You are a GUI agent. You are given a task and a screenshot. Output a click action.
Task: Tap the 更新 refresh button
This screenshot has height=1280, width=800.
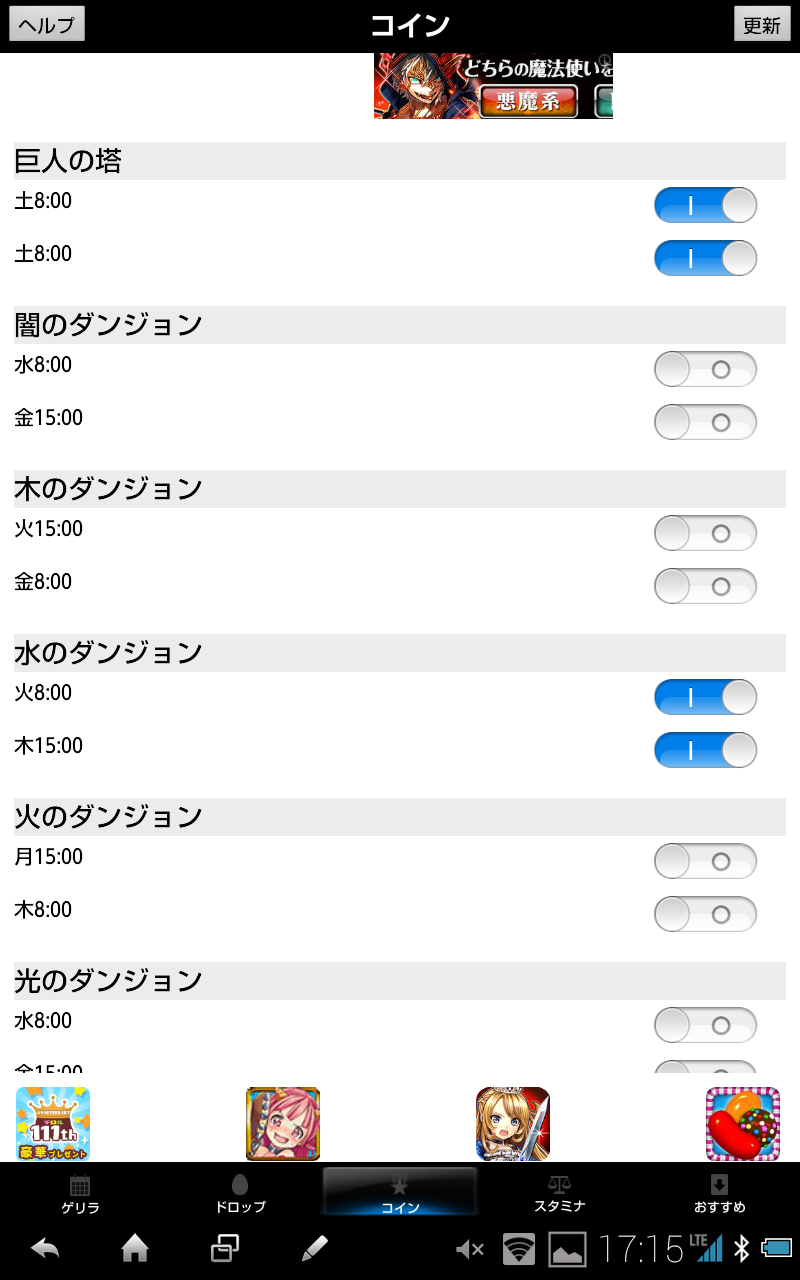coord(762,25)
